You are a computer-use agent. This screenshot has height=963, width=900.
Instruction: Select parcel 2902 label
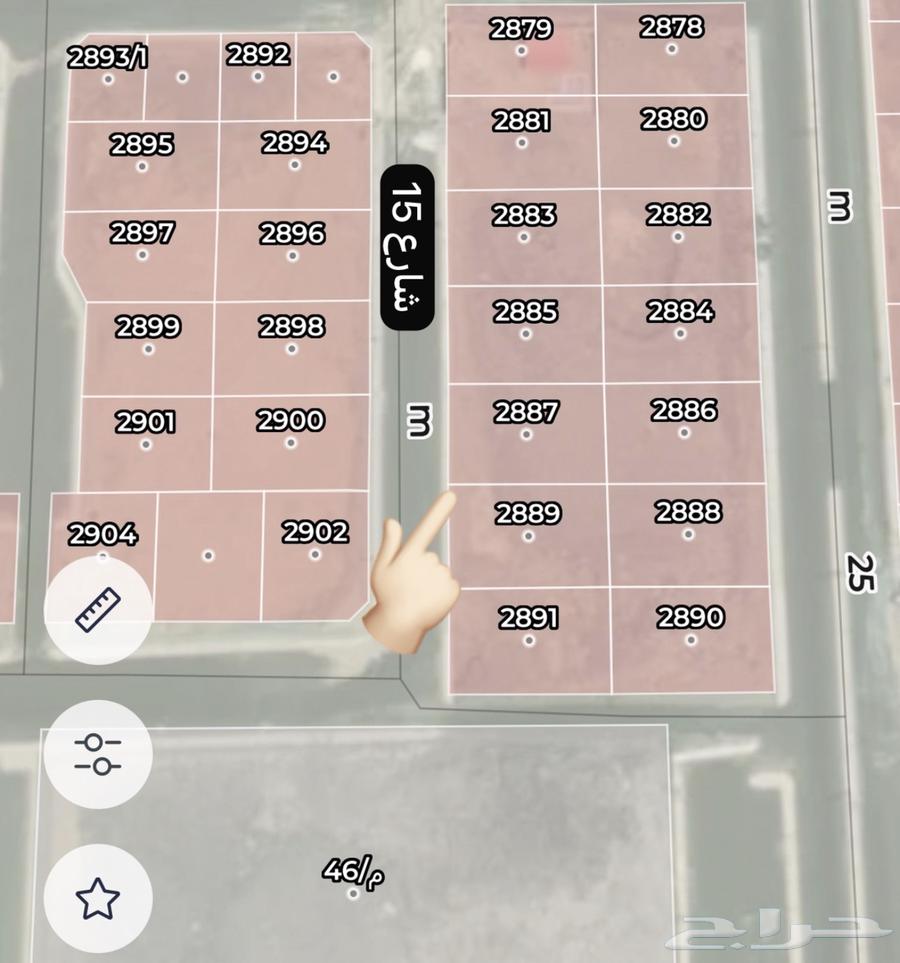pos(314,531)
